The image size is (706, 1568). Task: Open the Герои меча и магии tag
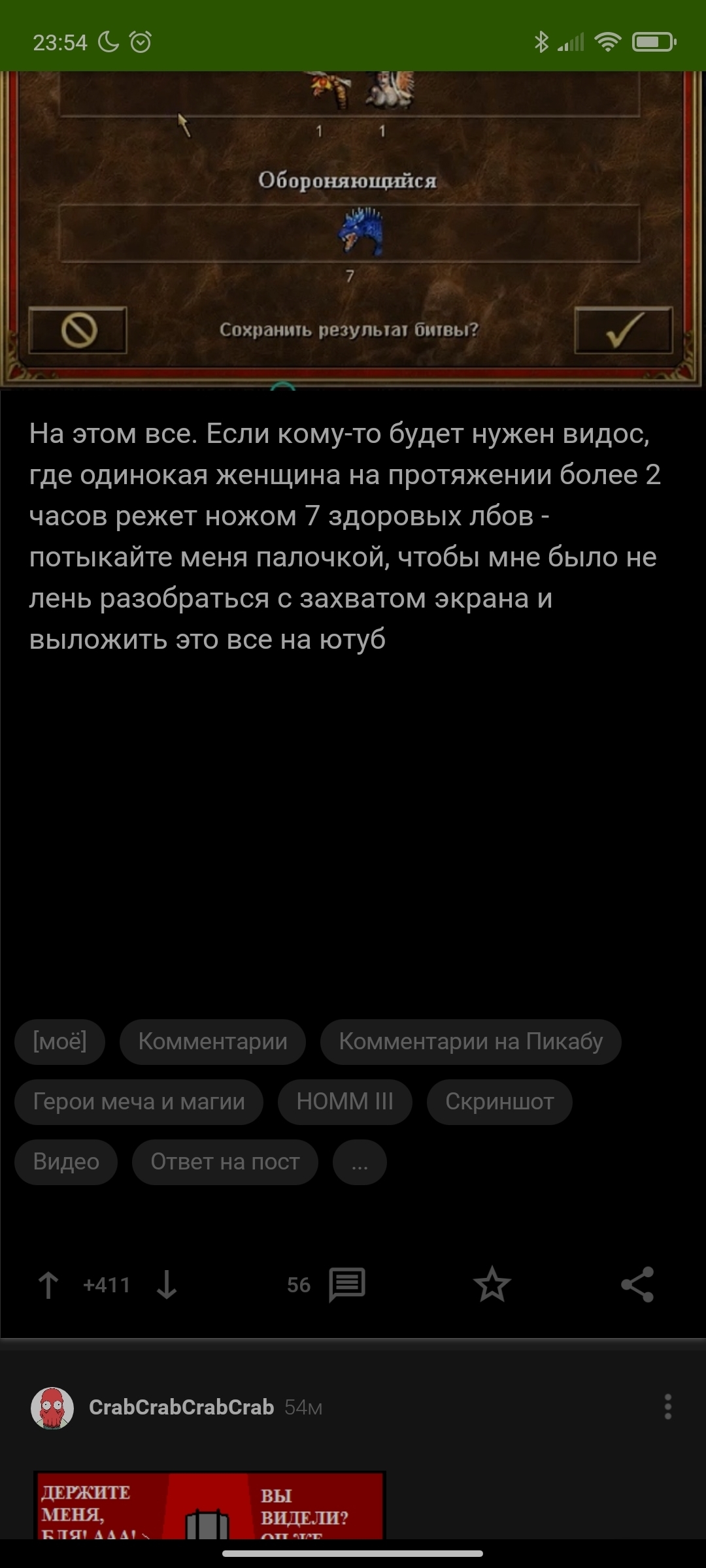point(139,1102)
